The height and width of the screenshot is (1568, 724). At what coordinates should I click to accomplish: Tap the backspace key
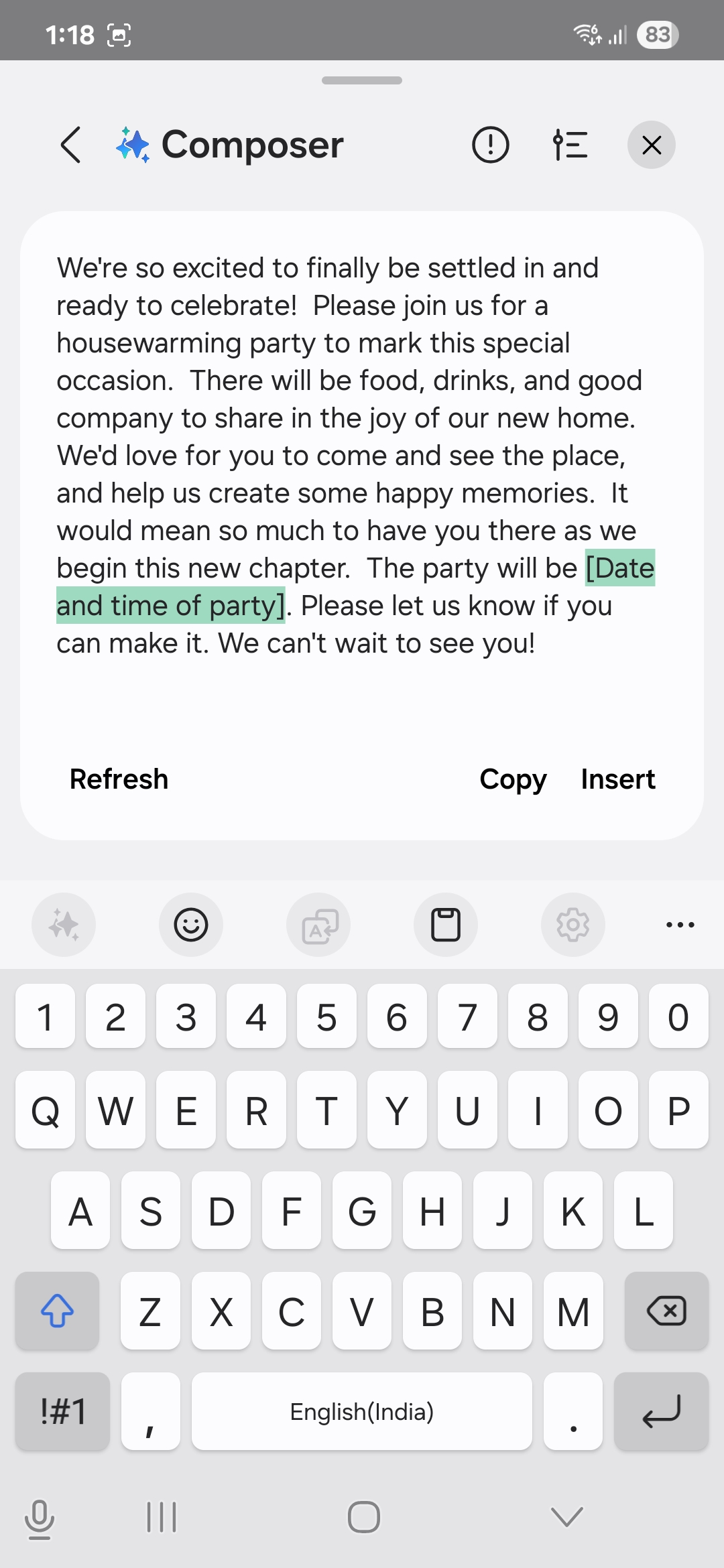coord(666,1311)
